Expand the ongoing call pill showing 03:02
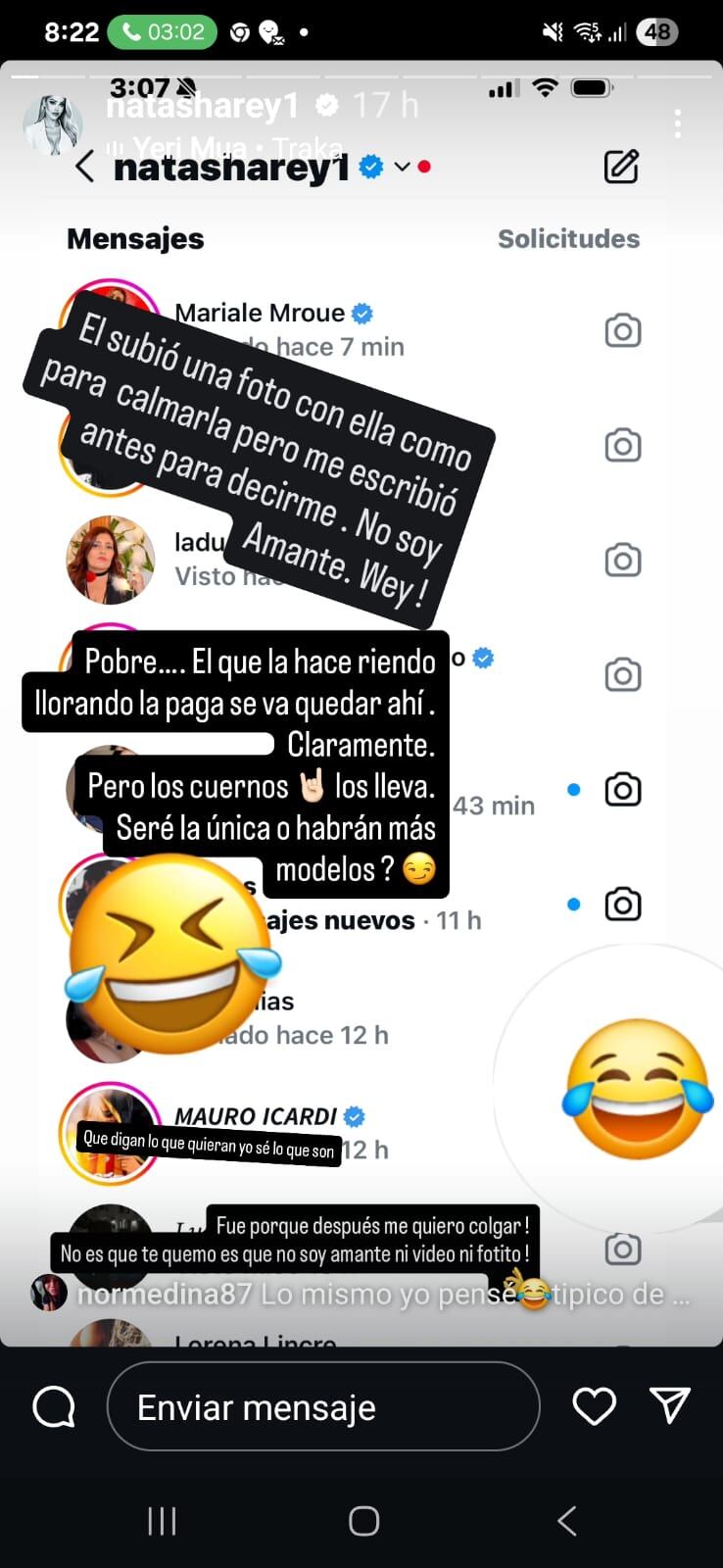The height and width of the screenshot is (1568, 723). [157, 30]
